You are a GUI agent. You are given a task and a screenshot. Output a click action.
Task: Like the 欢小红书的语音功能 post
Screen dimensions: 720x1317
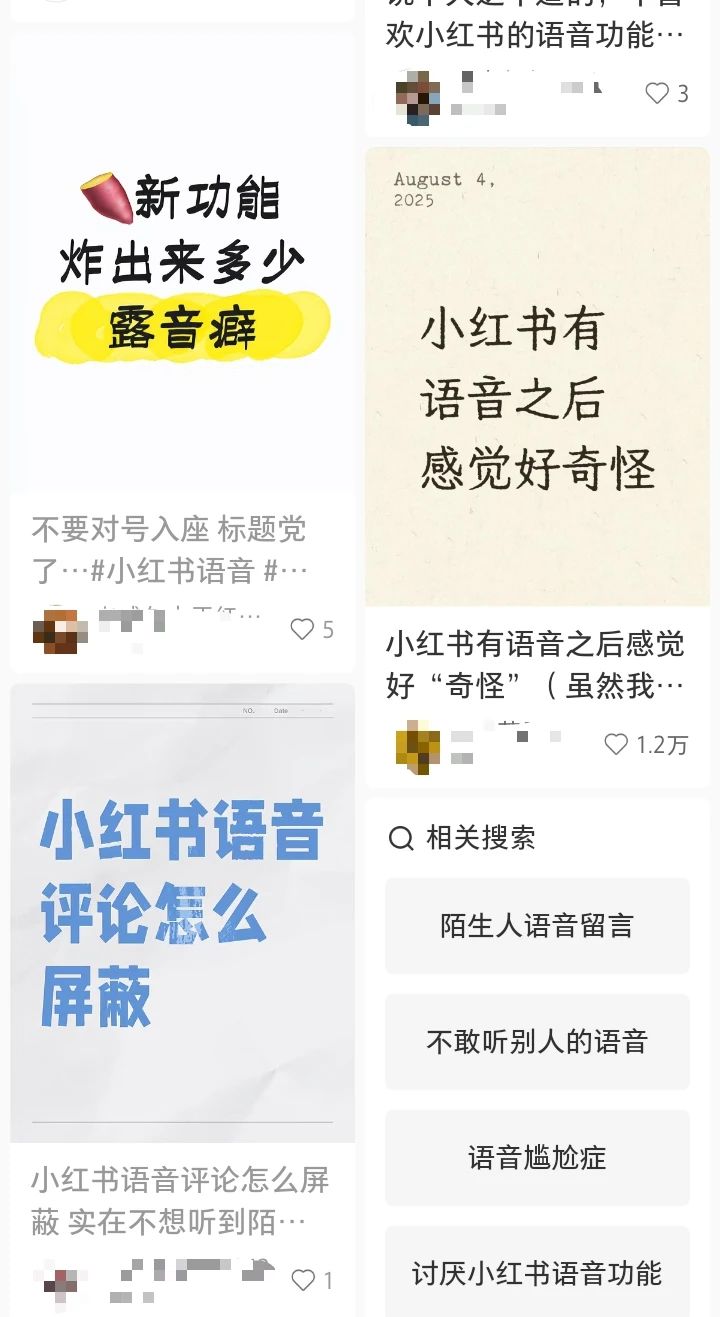[657, 94]
